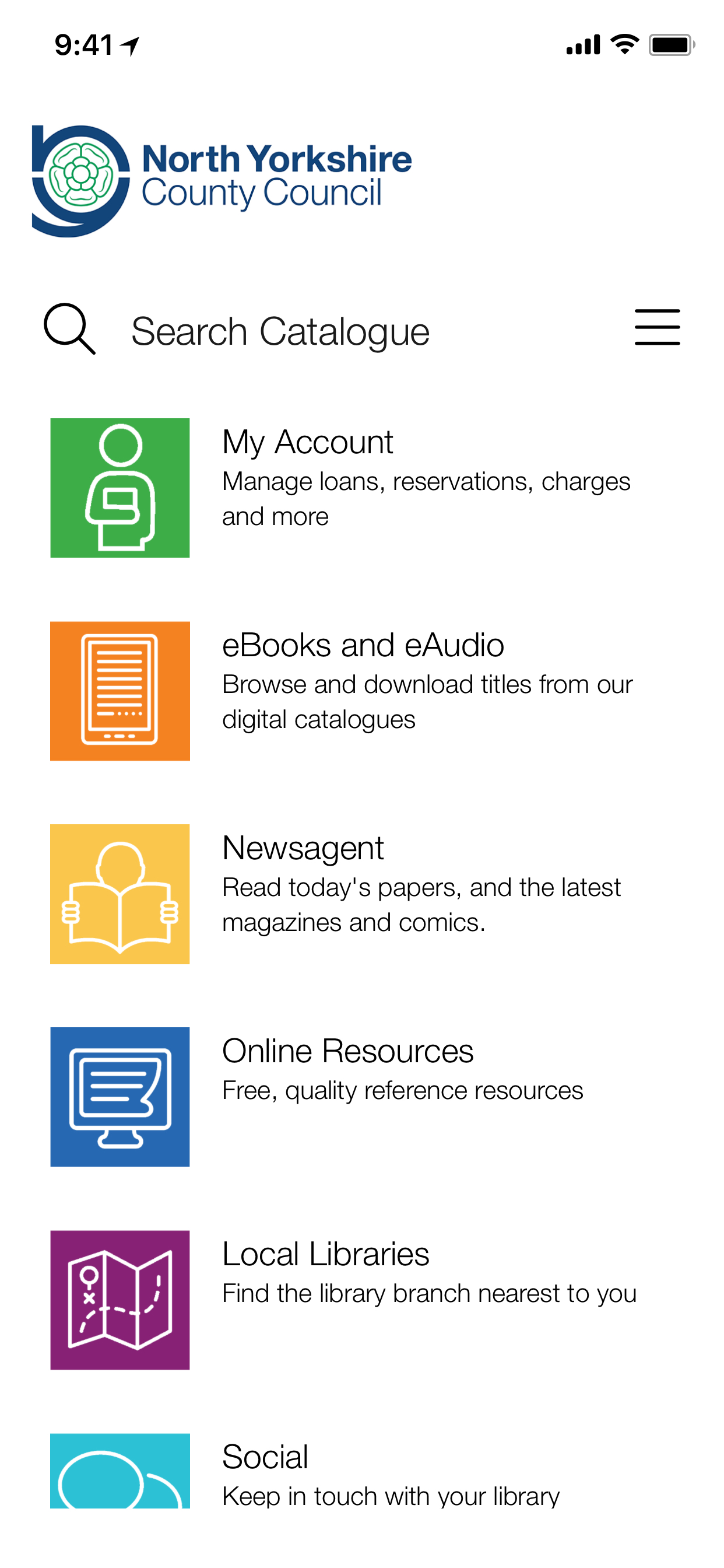View Online Resources
724x1568 pixels.
pyautogui.click(x=347, y=1051)
